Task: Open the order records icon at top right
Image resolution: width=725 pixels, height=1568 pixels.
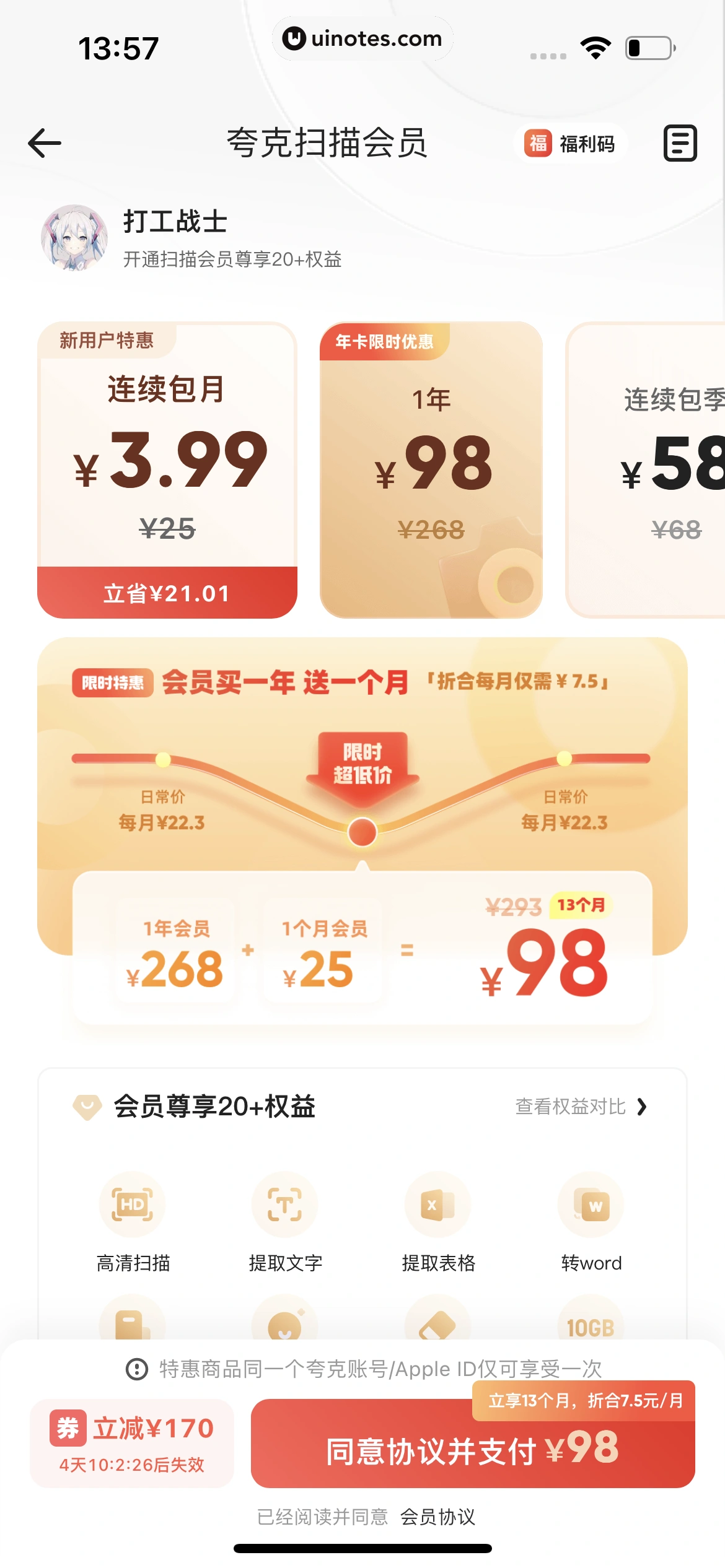Action: (x=680, y=143)
